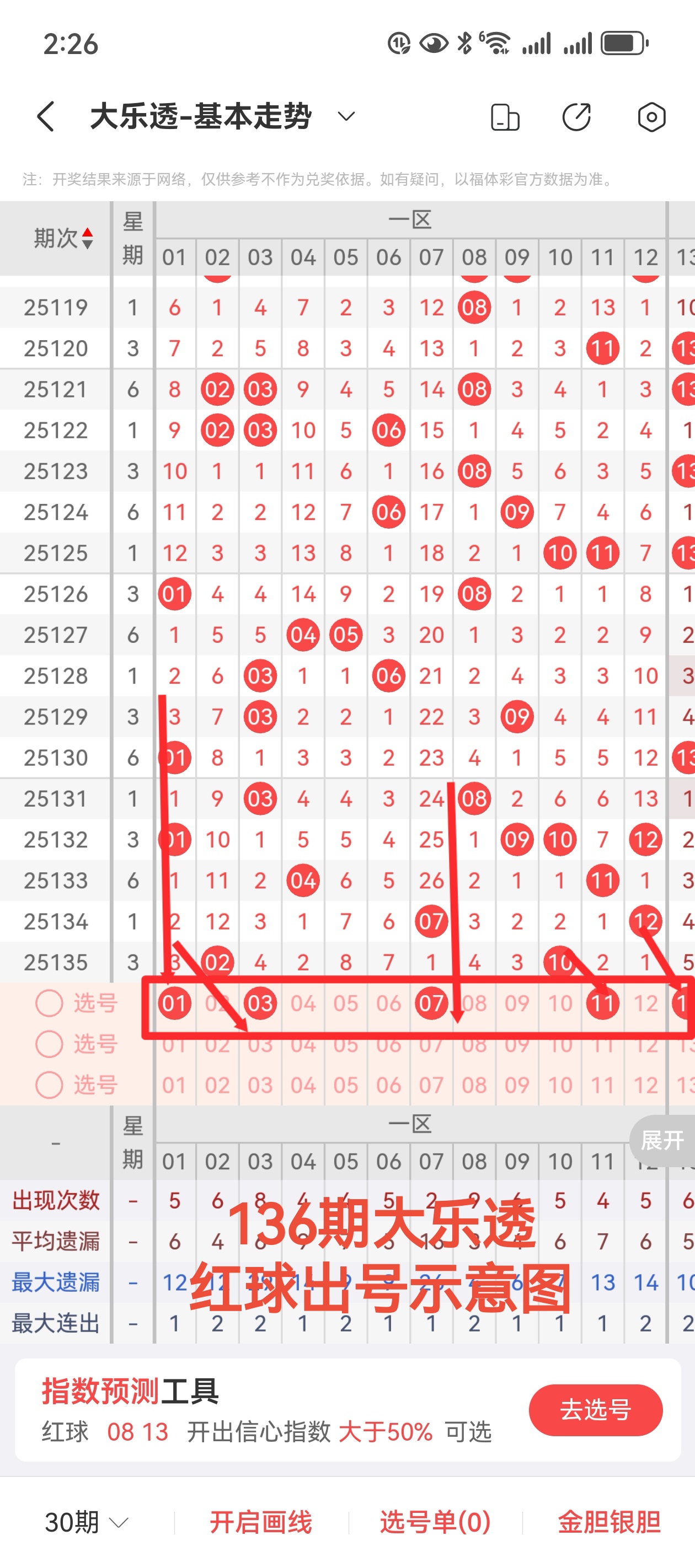Image resolution: width=695 pixels, height=1568 pixels.
Task: Pick number 07 in third 选号 row
Action: pos(431,1084)
